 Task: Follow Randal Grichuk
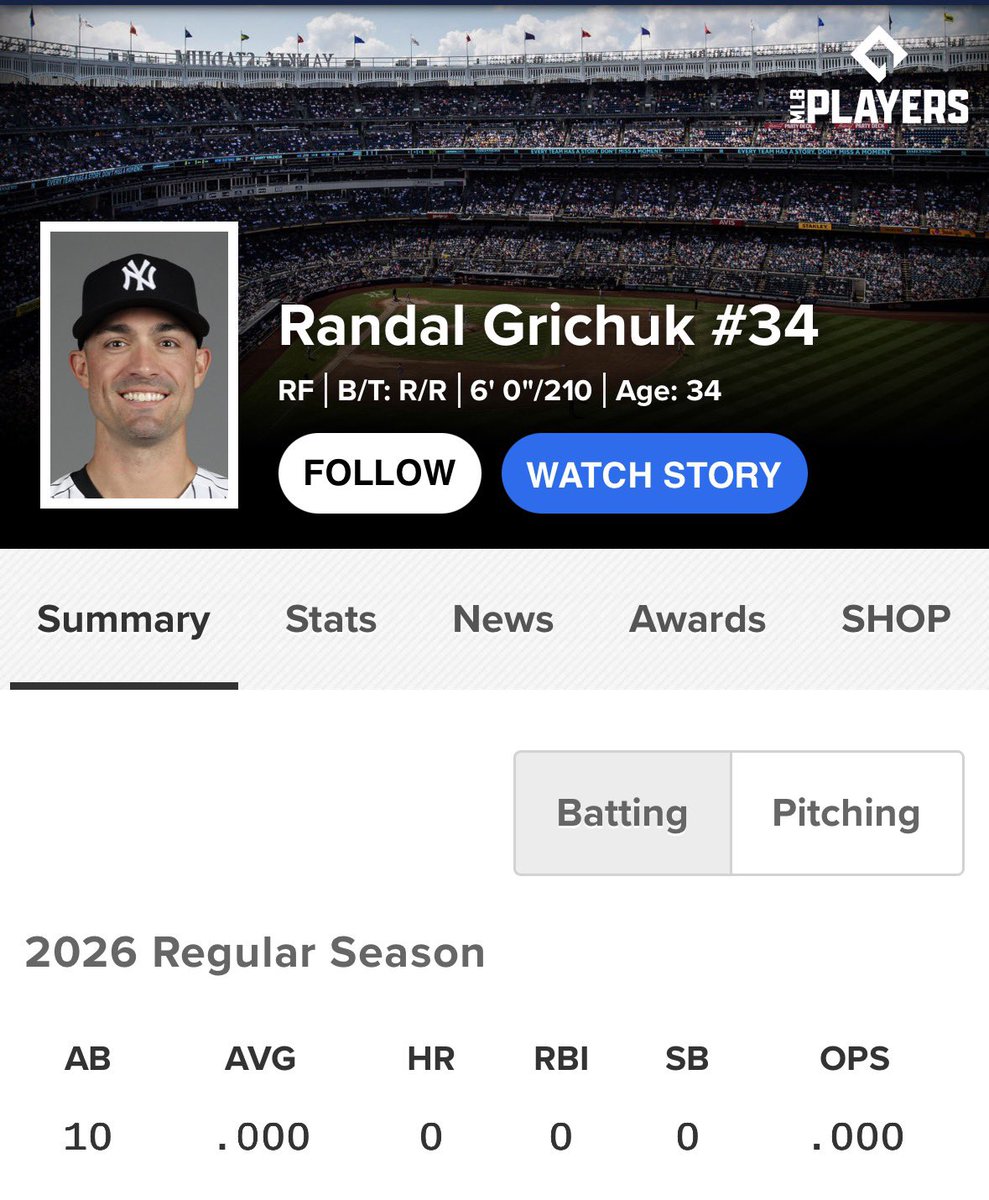tap(379, 473)
